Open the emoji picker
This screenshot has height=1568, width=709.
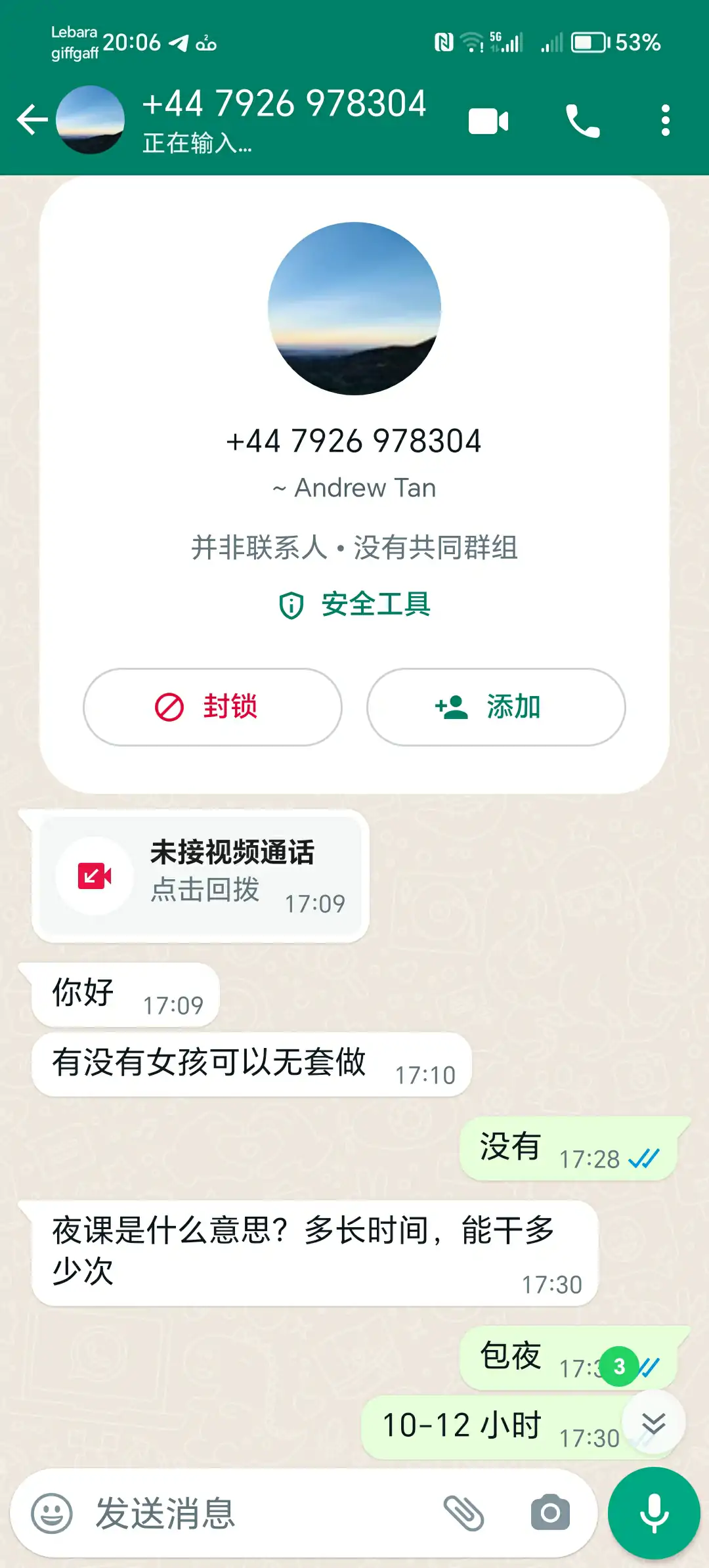tap(52, 1514)
